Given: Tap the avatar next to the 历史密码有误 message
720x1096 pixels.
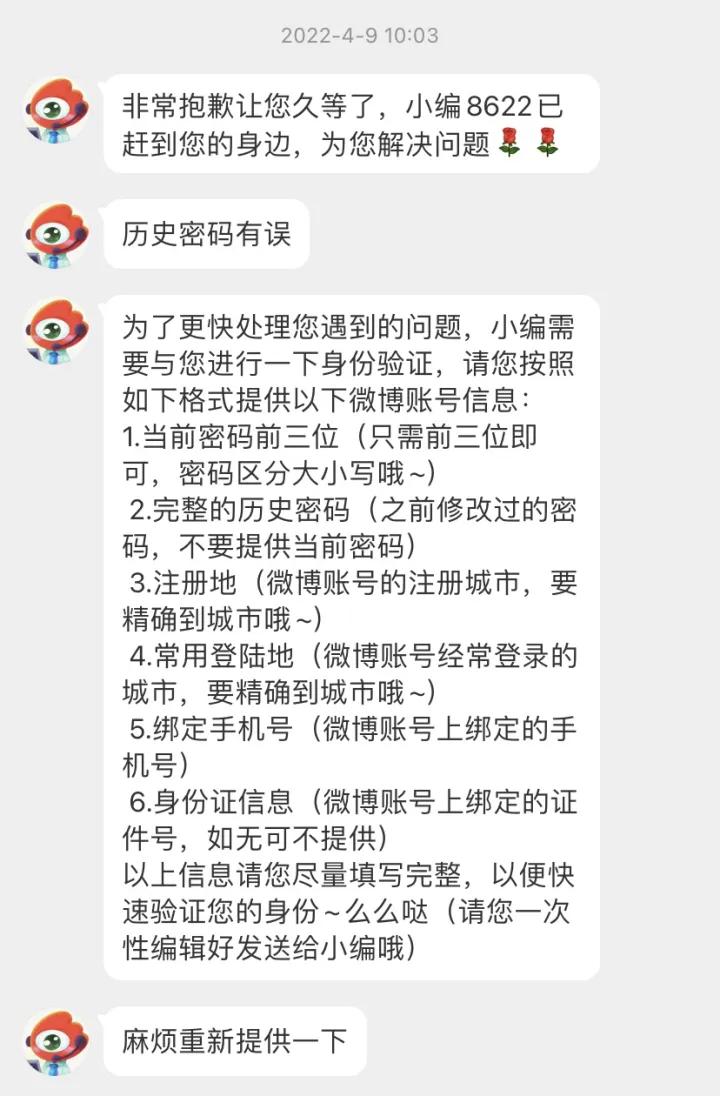Looking at the screenshot, I should 57,235.
